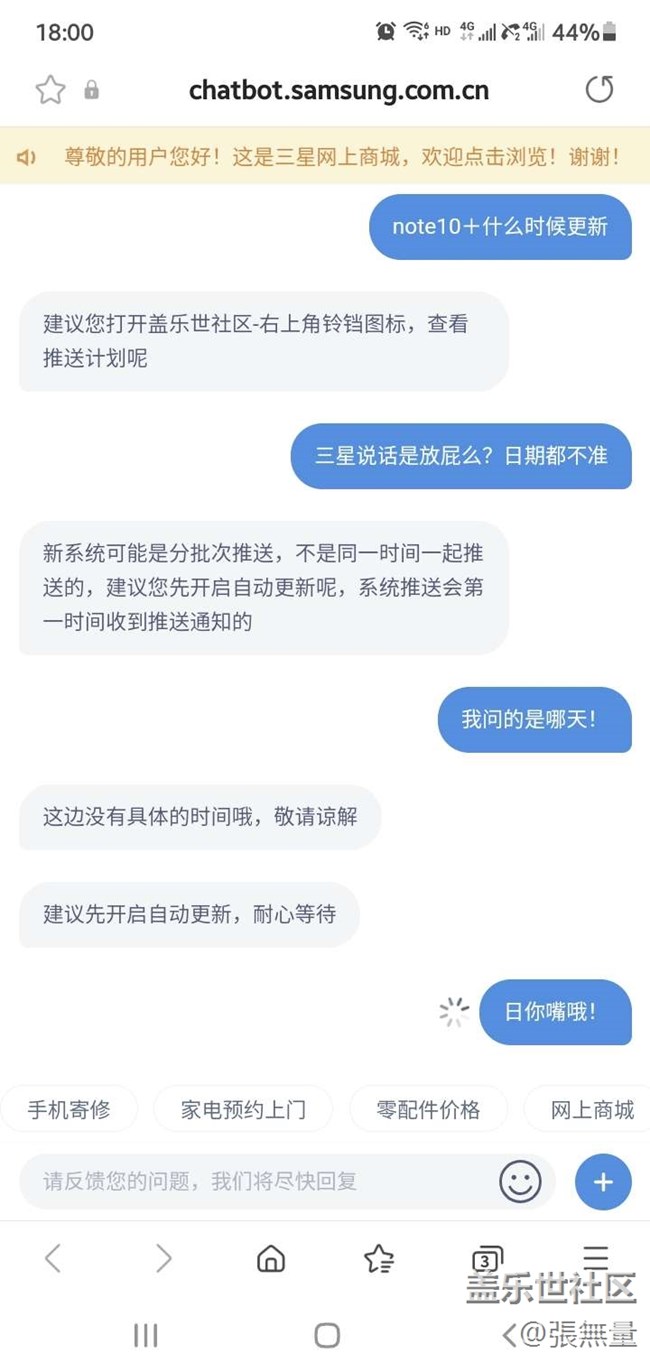Choose the 家电预约上门 chip
The image size is (650, 1372).
point(243,1109)
